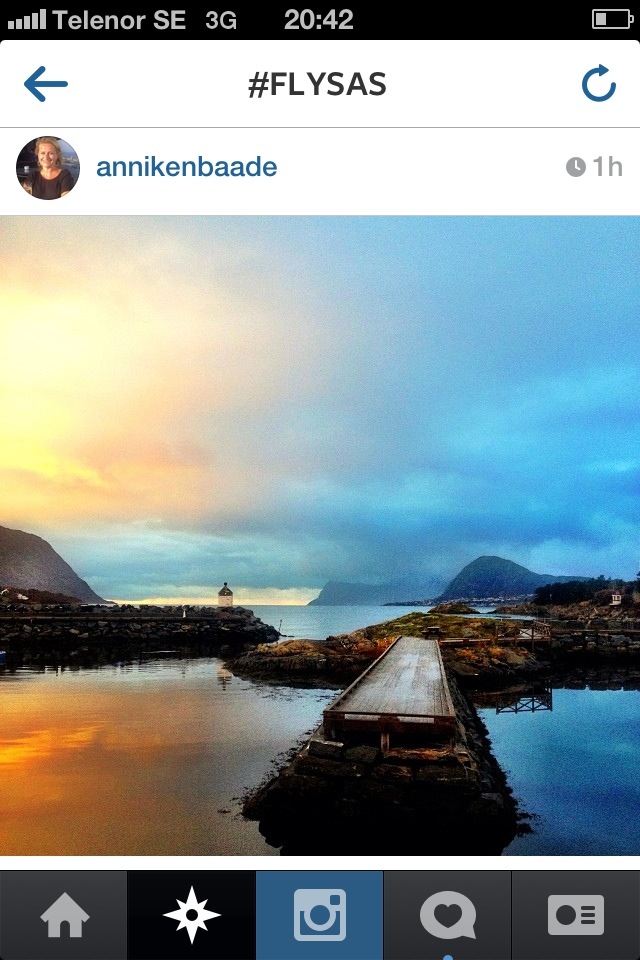The width and height of the screenshot is (640, 960).
Task: Open the annikenbaade username link
Action: pos(186,168)
